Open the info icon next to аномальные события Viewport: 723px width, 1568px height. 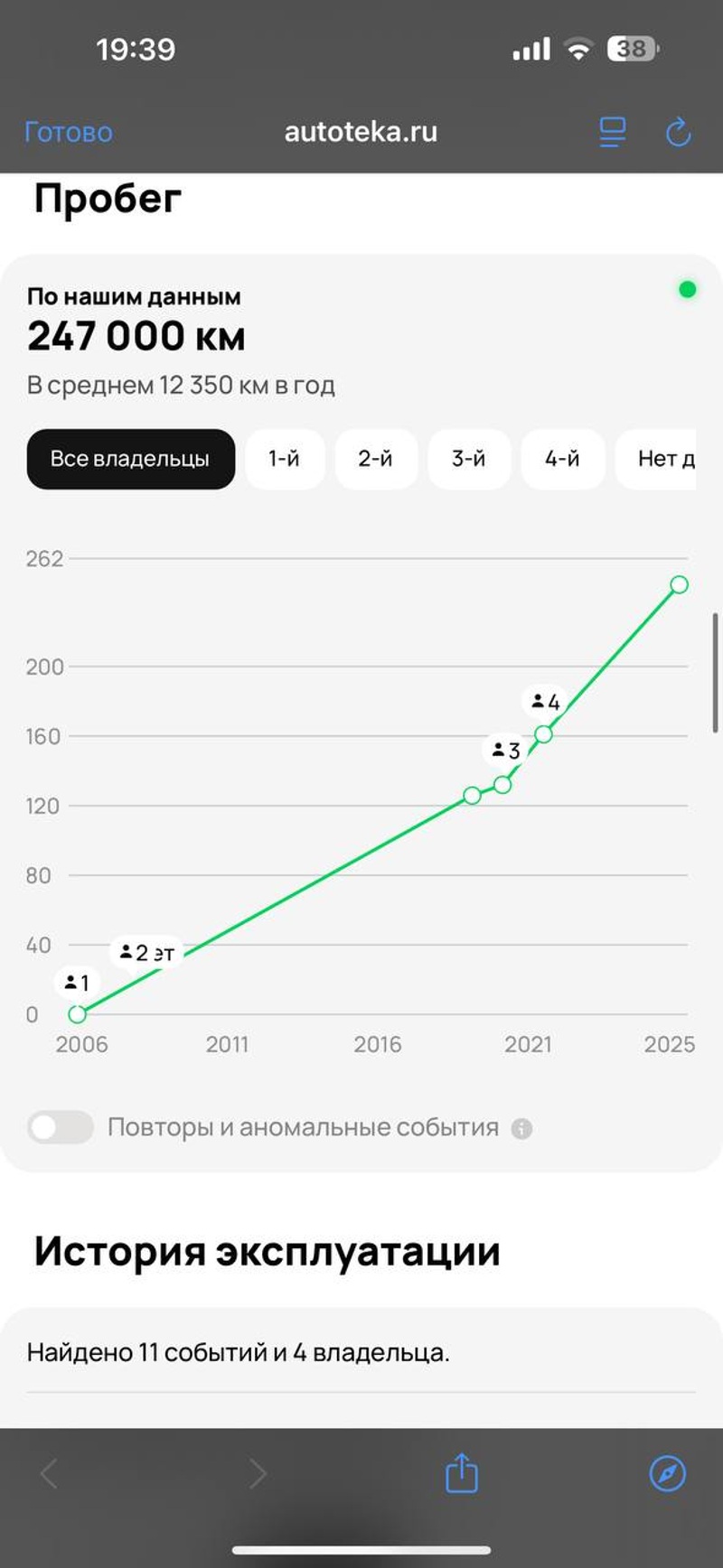pos(521,1128)
